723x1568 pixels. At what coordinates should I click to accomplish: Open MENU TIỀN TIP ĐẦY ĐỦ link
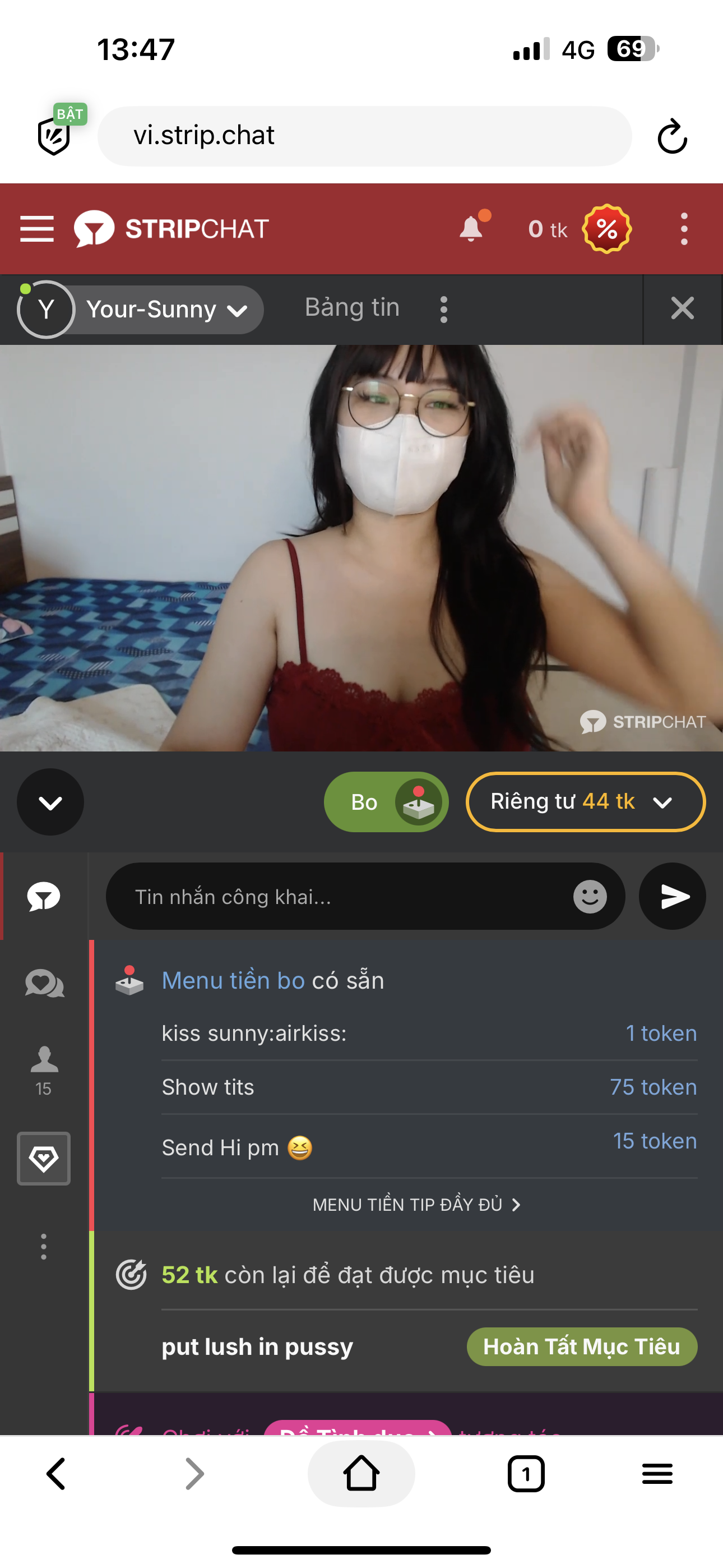[x=416, y=1205]
